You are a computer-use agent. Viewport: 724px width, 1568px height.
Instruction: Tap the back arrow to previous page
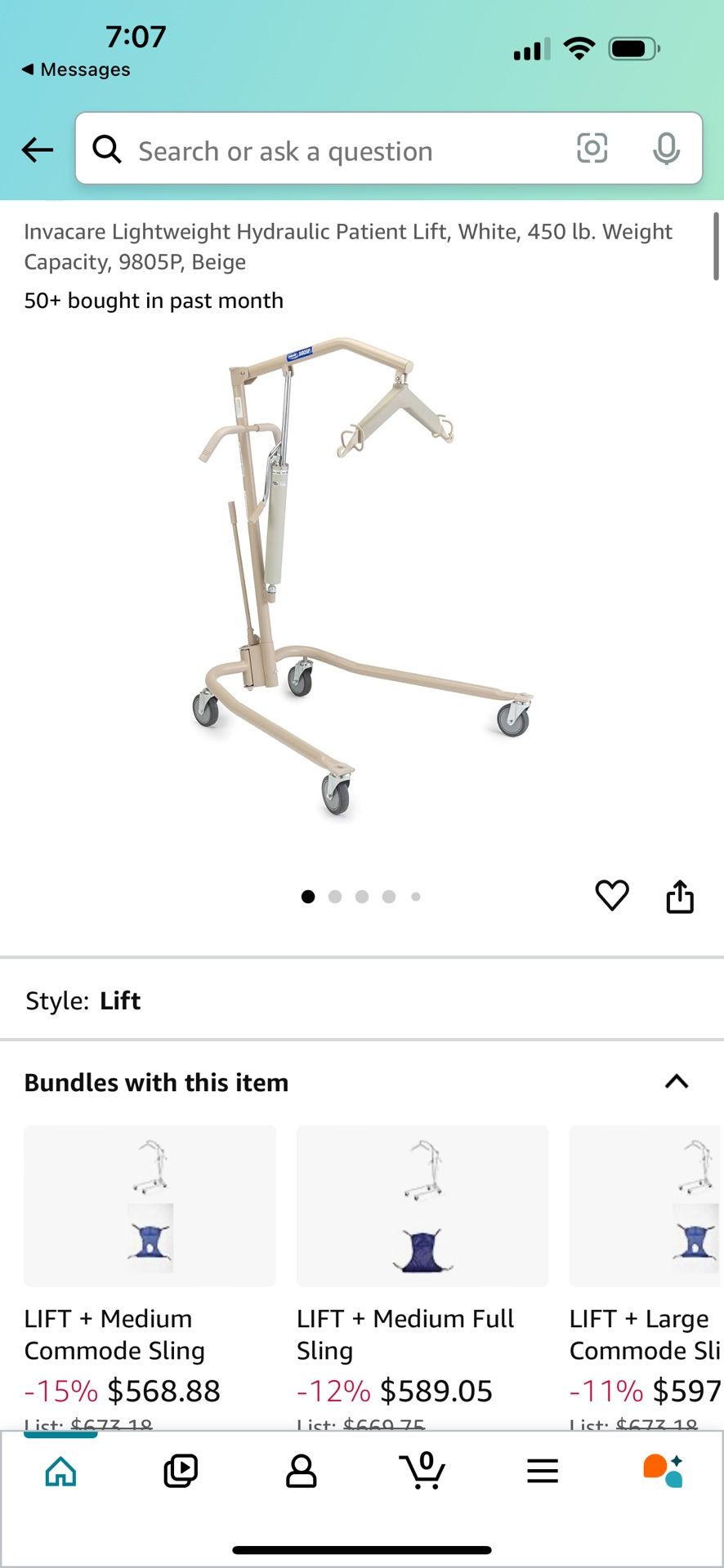pyautogui.click(x=36, y=149)
